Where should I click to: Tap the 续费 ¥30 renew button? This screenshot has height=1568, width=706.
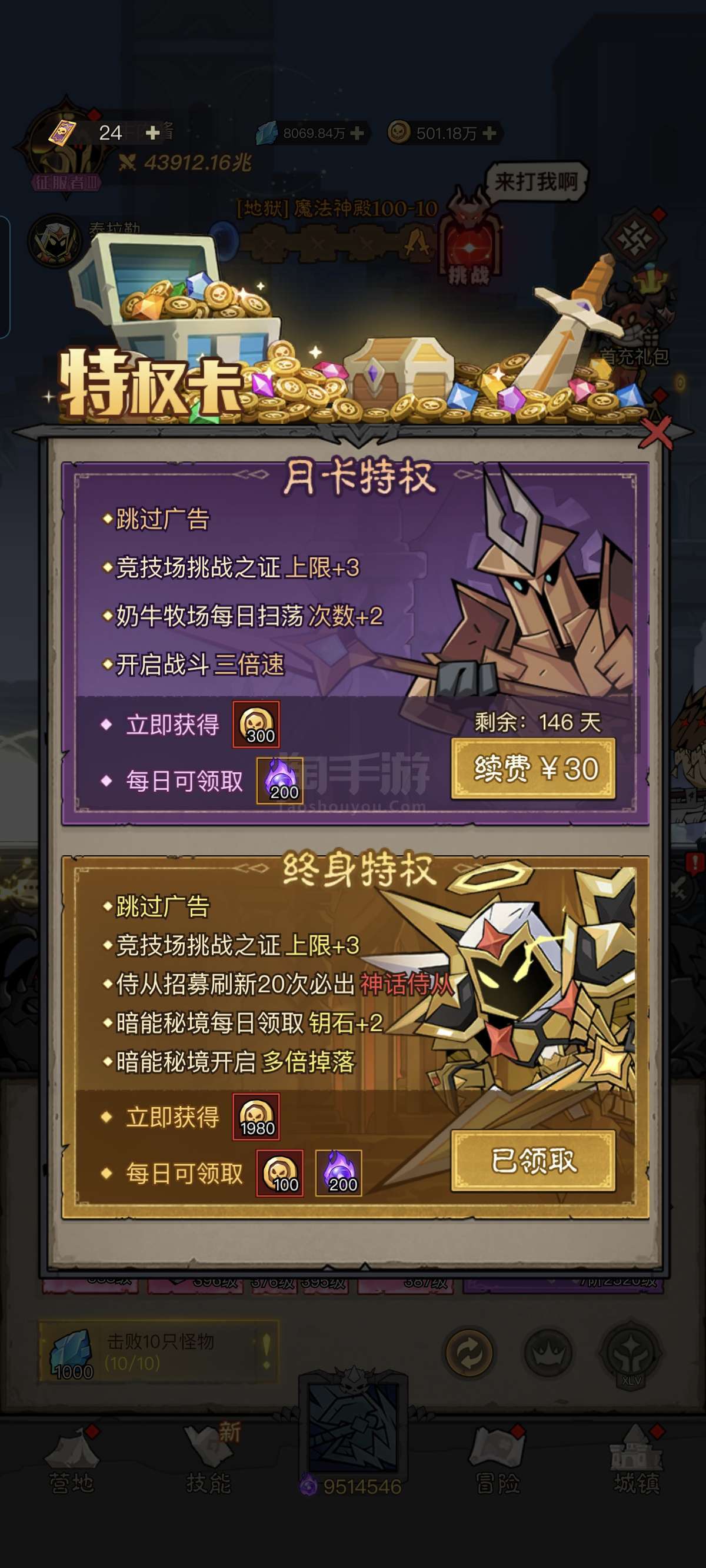[x=533, y=768]
